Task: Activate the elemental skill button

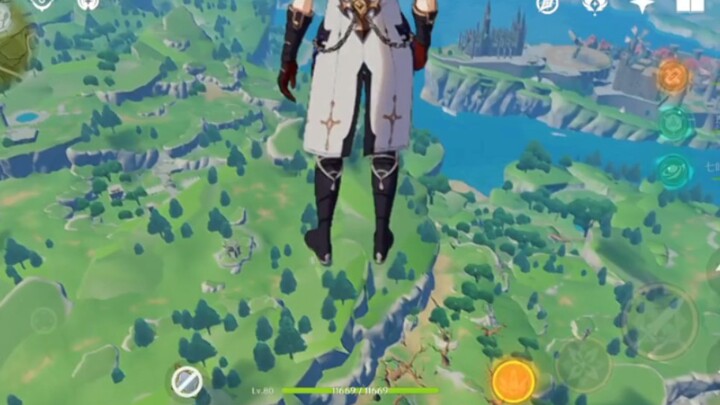Action: [583, 363]
